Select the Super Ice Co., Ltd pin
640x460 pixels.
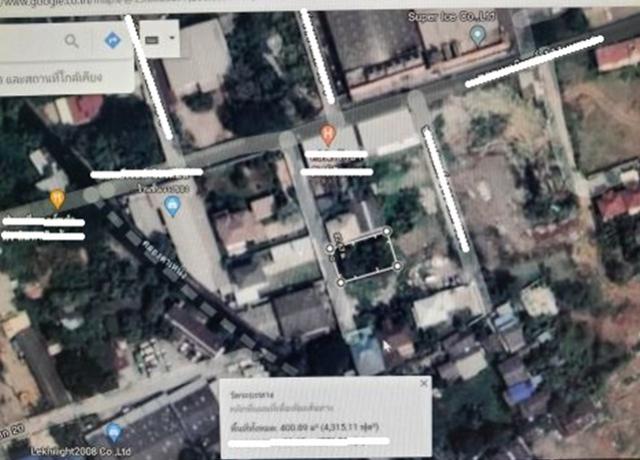pos(478,36)
